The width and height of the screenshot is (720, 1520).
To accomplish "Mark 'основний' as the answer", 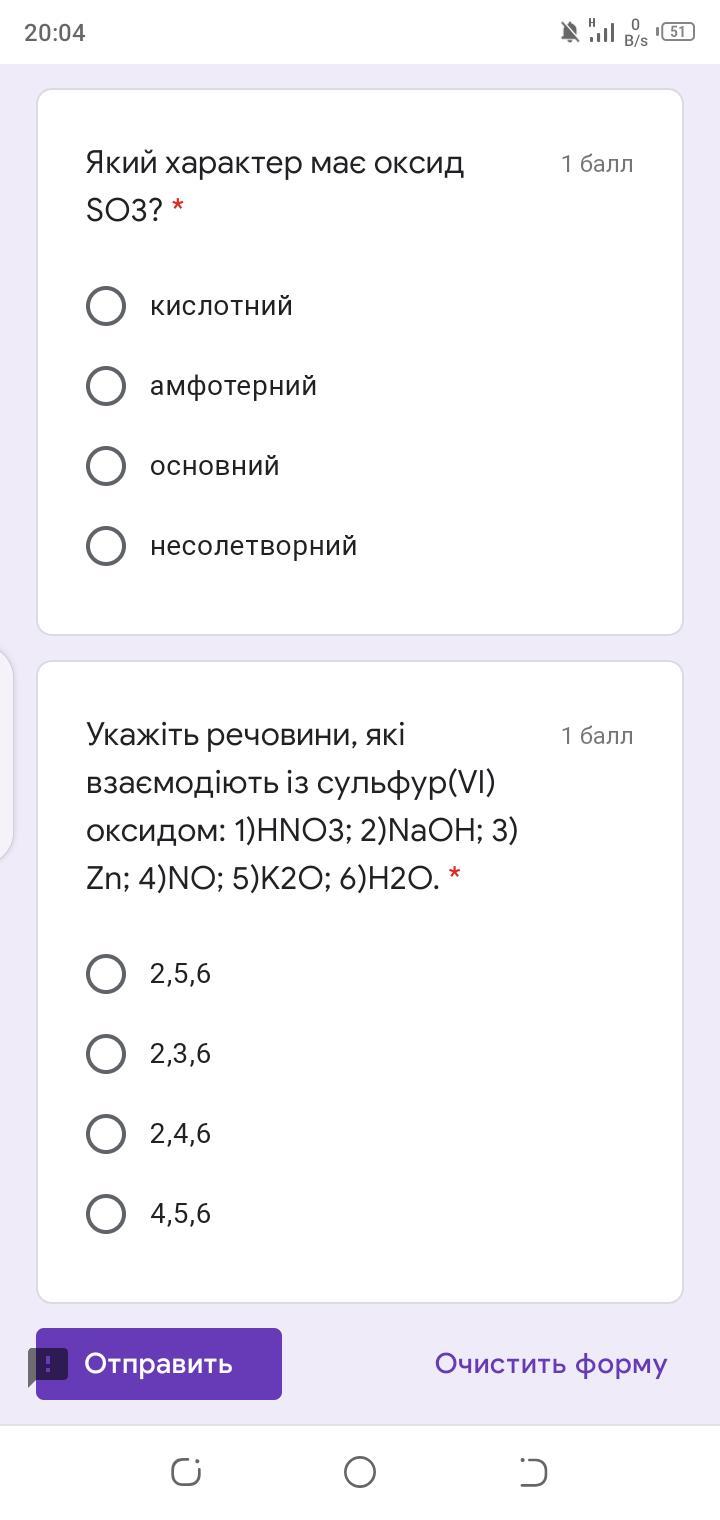I will (106, 466).
